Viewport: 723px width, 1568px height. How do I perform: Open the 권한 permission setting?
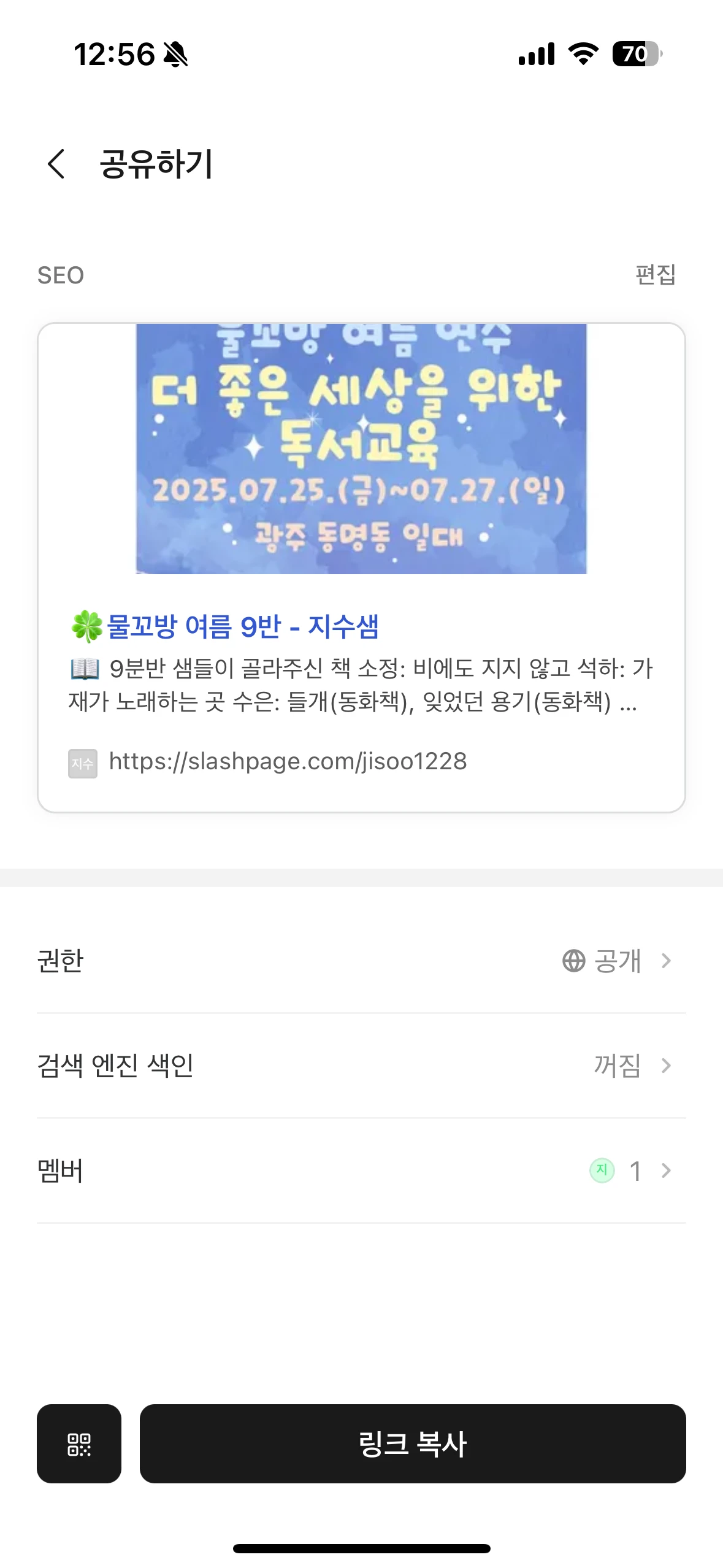pyautogui.click(x=361, y=961)
